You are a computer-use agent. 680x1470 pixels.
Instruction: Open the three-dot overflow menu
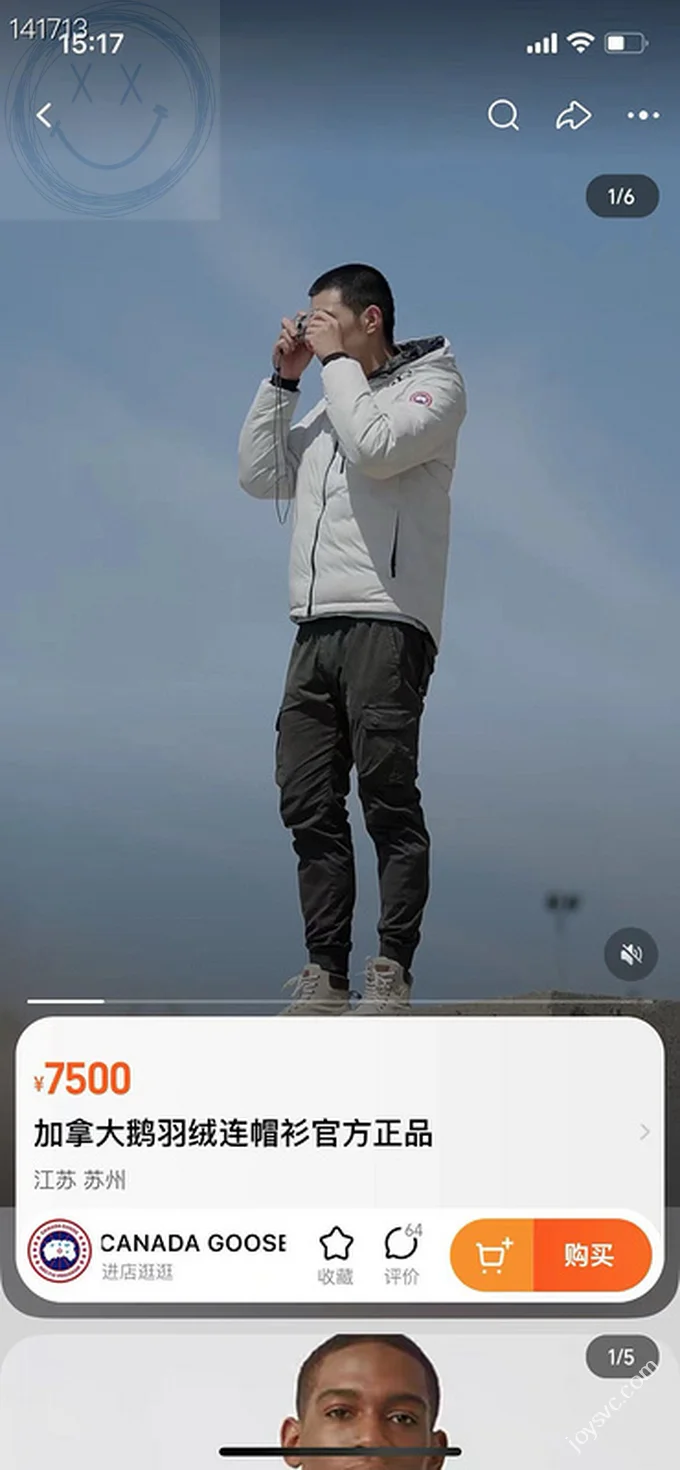643,116
